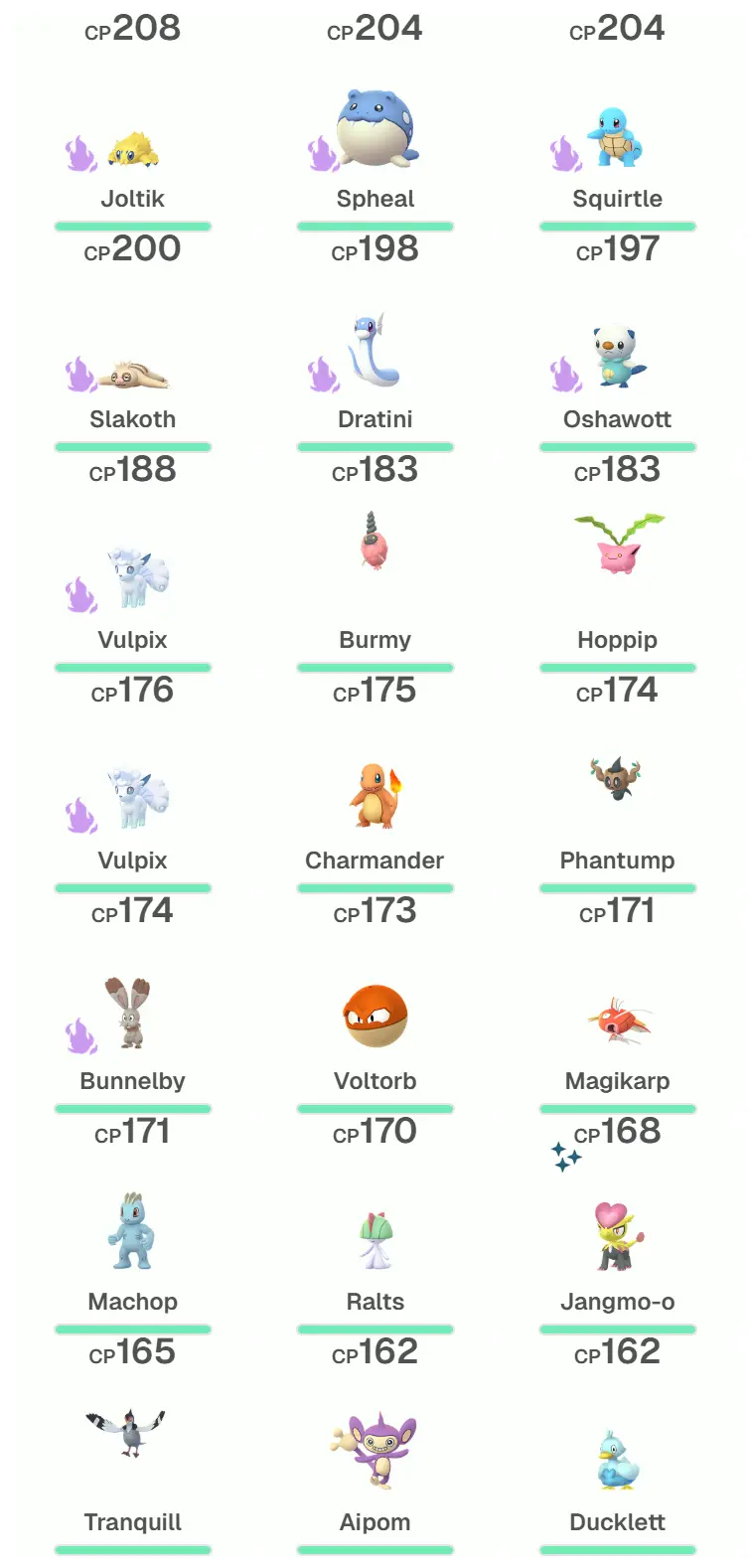Select Spheal from the list

click(x=375, y=131)
